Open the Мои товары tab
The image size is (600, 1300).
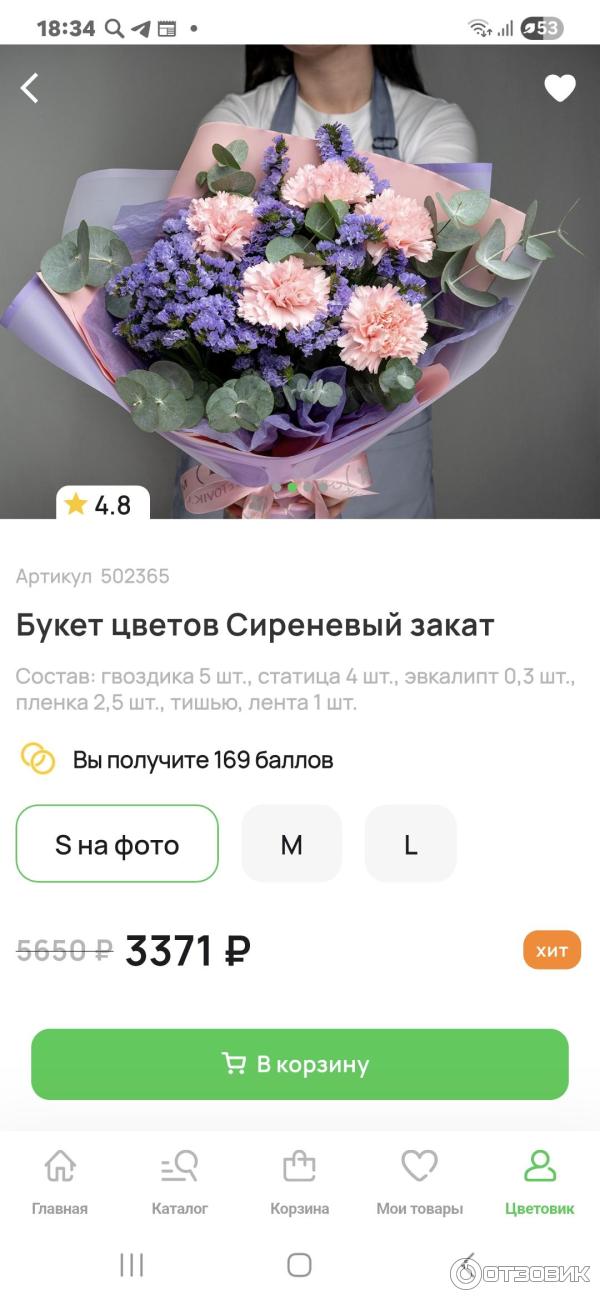419,1182
